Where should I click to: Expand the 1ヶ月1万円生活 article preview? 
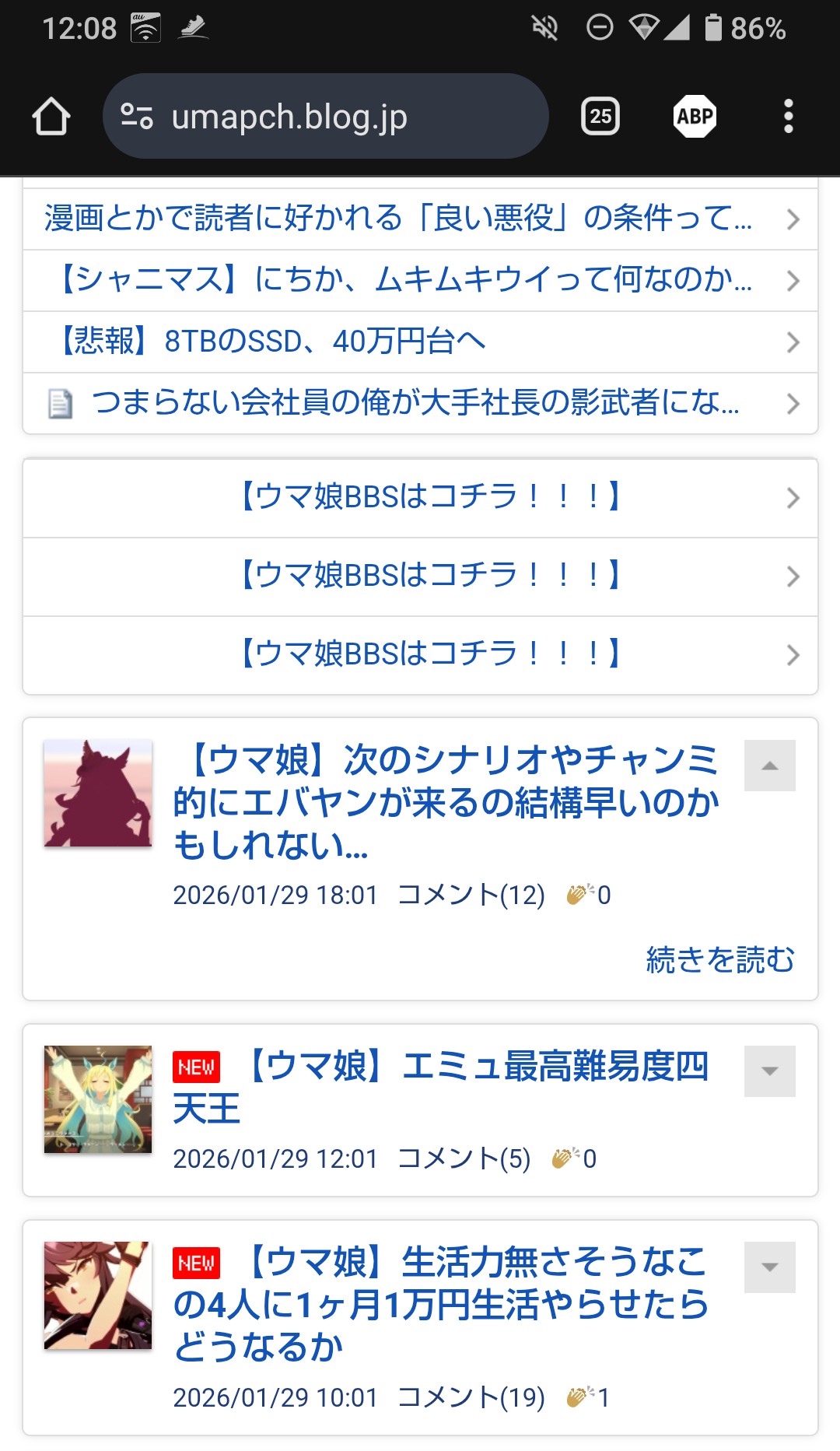point(769,1267)
